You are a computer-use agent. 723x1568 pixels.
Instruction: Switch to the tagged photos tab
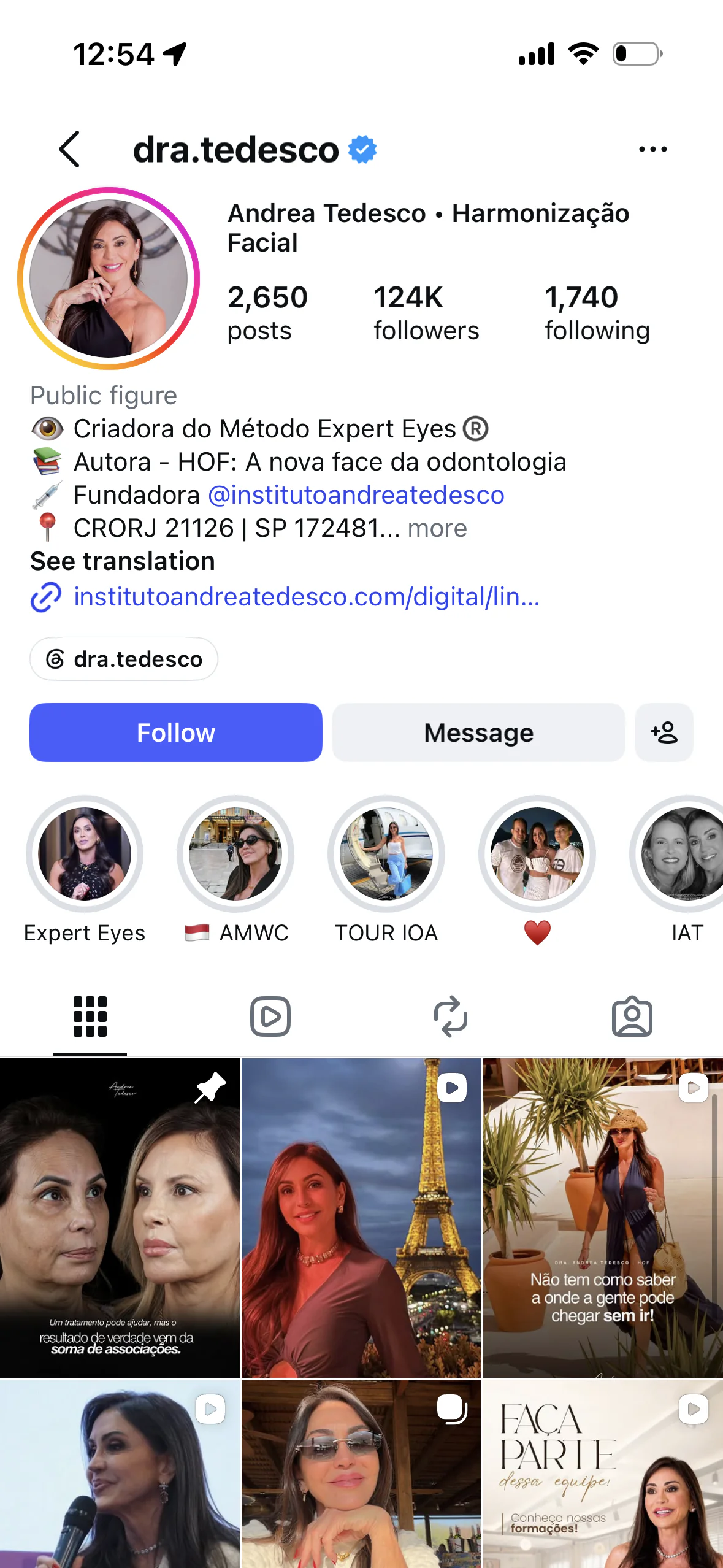(x=632, y=1017)
